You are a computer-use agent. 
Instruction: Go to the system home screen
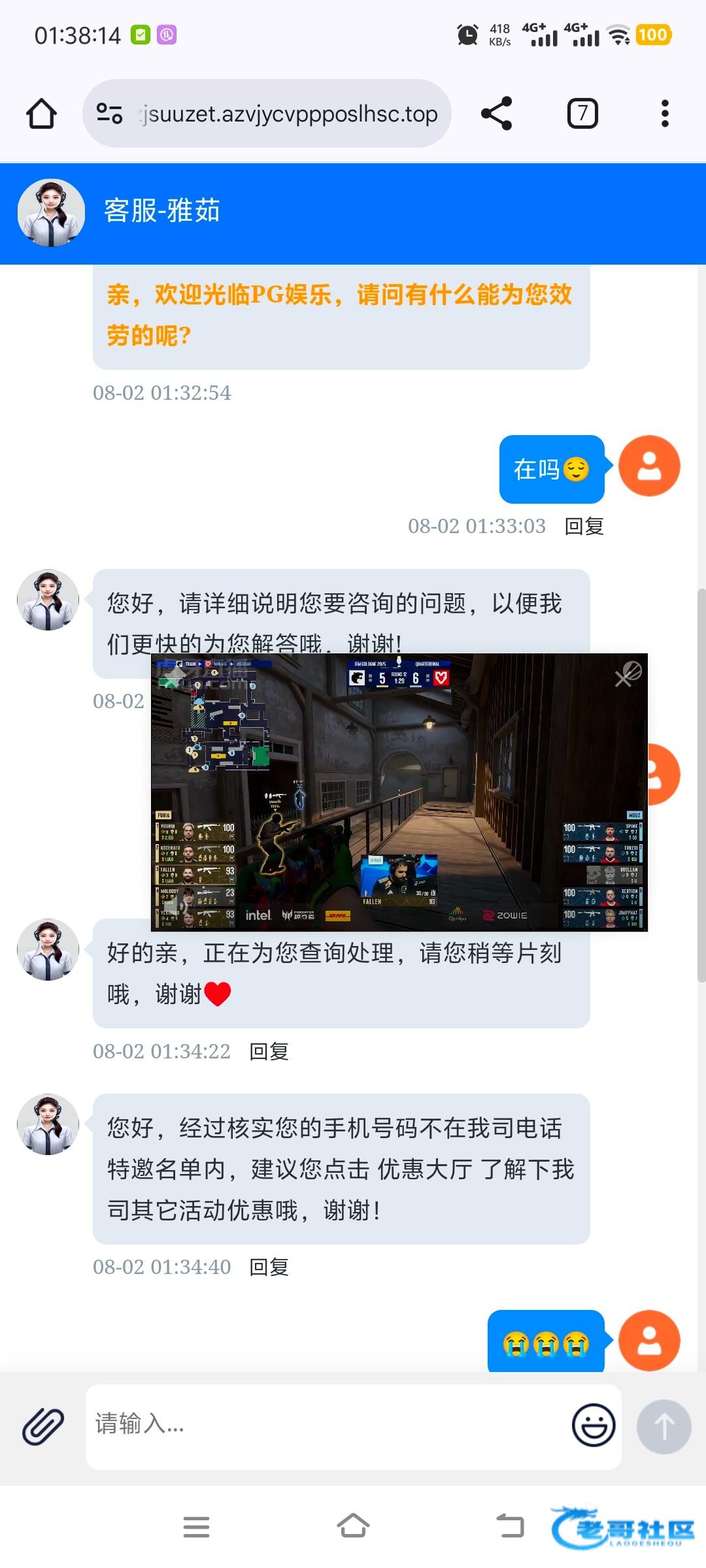353,1527
